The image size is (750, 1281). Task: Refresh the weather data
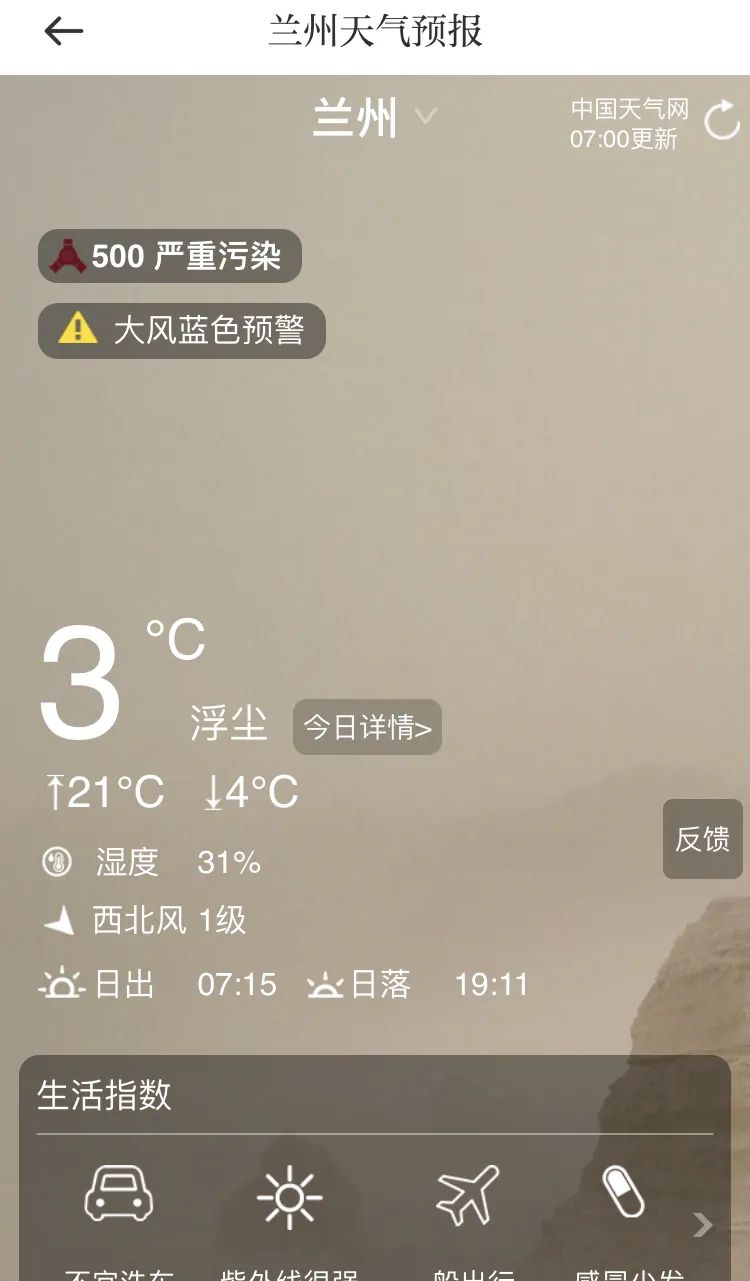click(x=722, y=122)
